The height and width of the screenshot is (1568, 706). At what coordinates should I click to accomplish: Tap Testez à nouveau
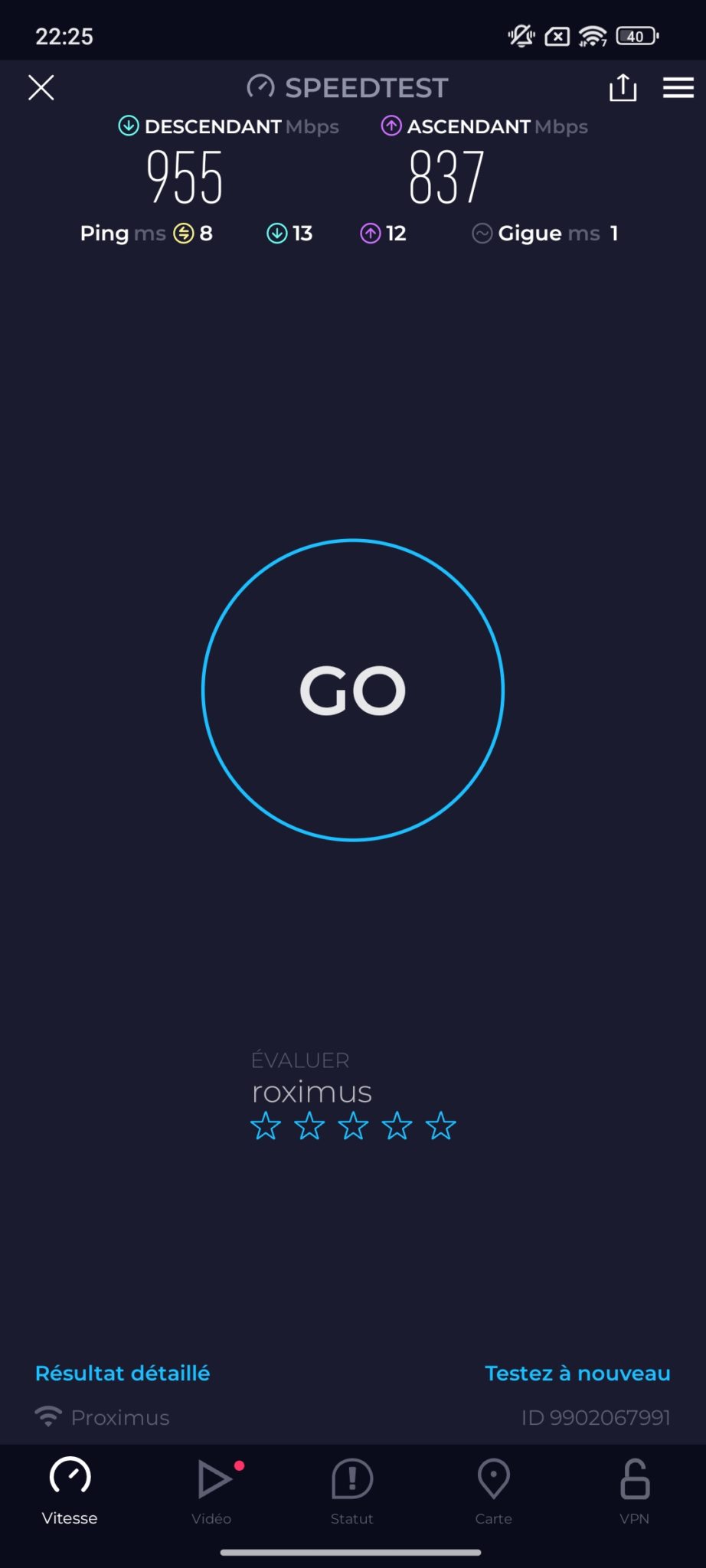tap(577, 1373)
